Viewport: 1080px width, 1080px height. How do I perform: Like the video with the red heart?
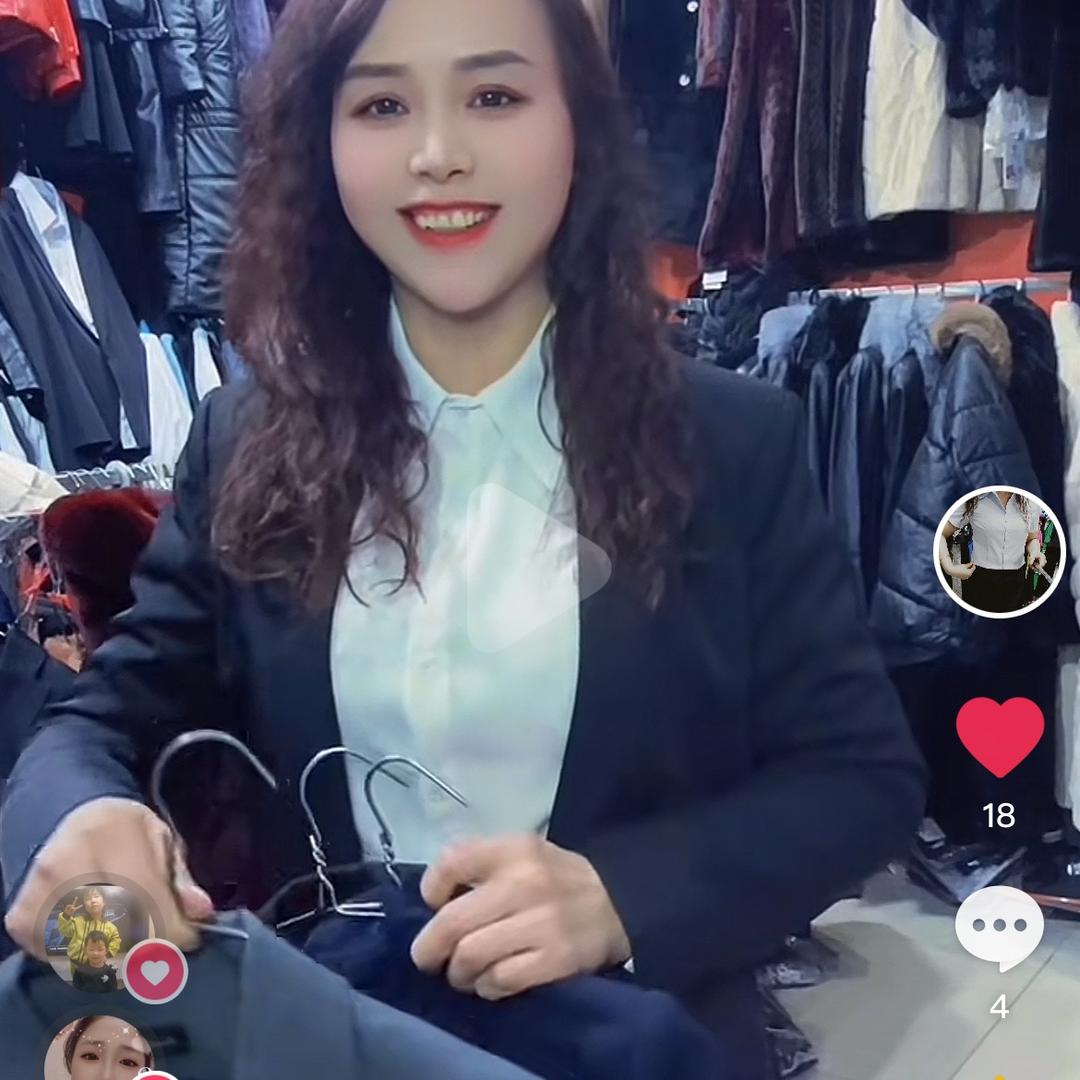(999, 737)
